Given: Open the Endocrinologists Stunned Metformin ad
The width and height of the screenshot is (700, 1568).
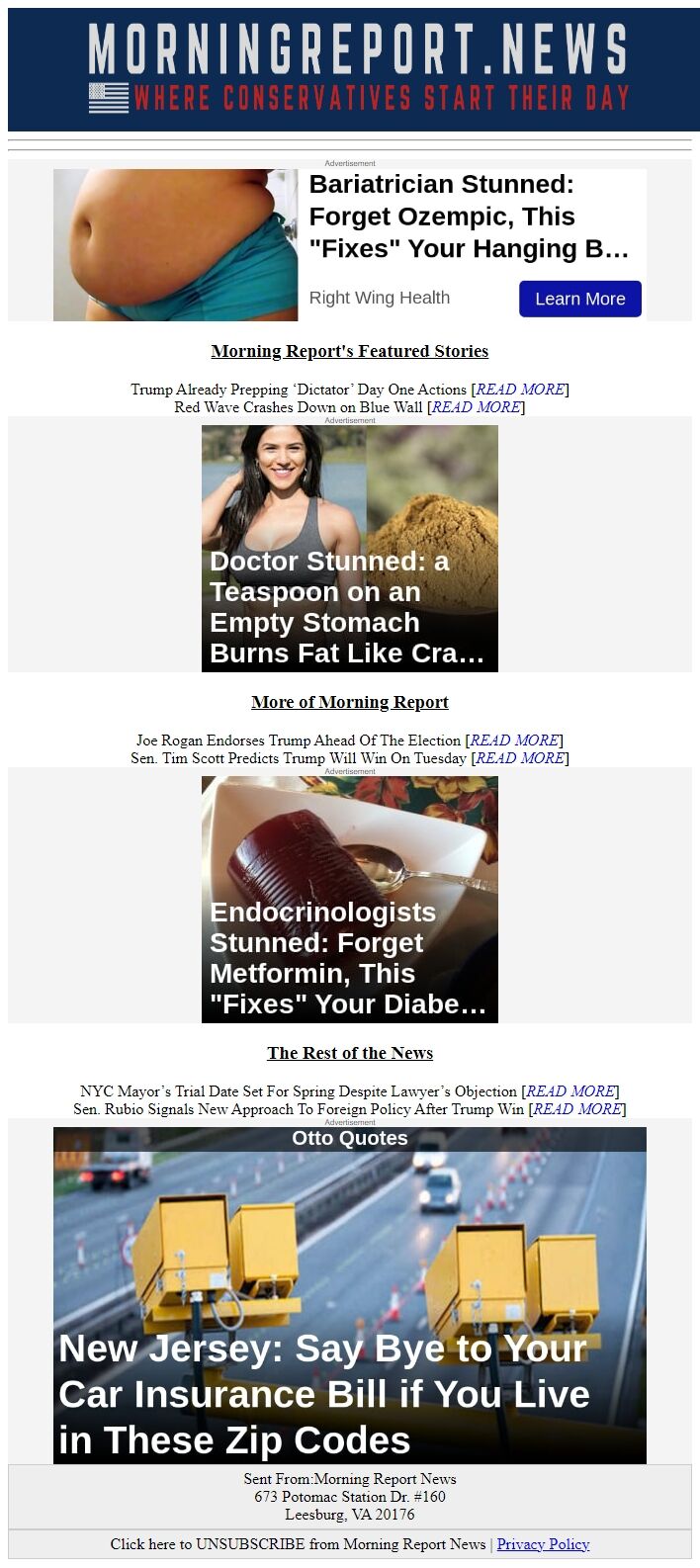Looking at the screenshot, I should click(x=349, y=900).
